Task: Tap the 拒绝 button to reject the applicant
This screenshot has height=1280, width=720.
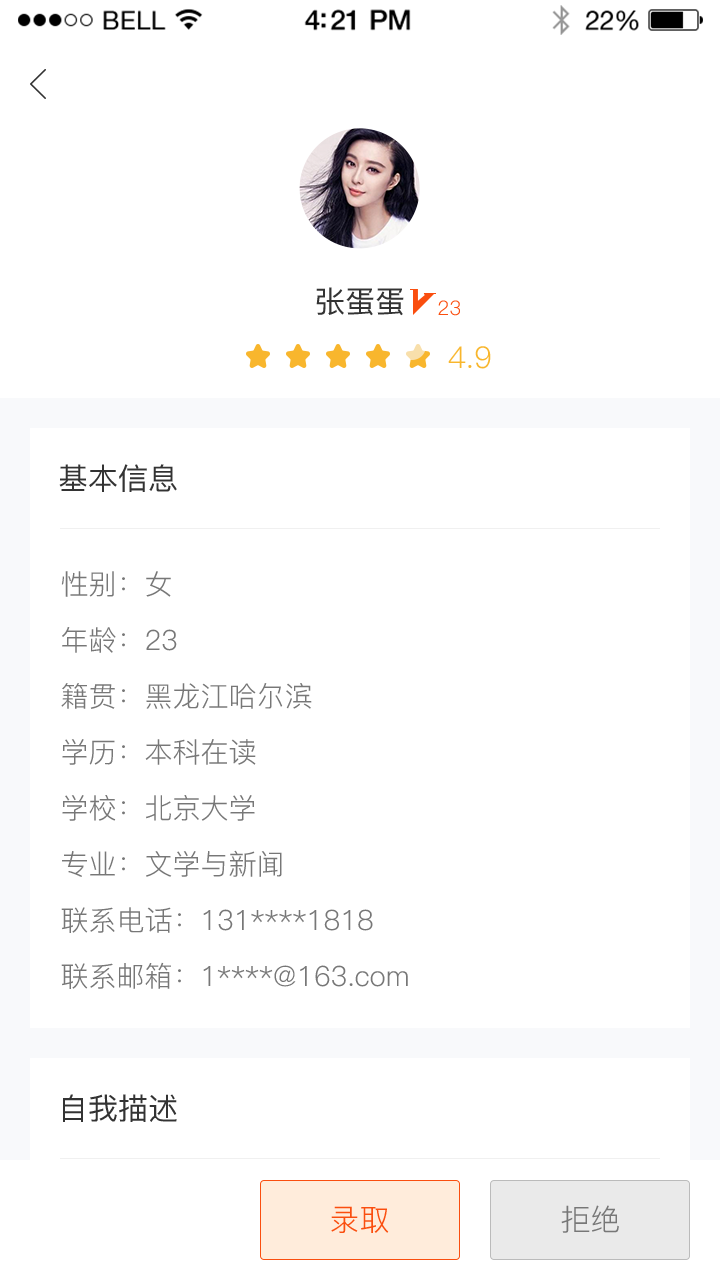Action: (x=590, y=1219)
